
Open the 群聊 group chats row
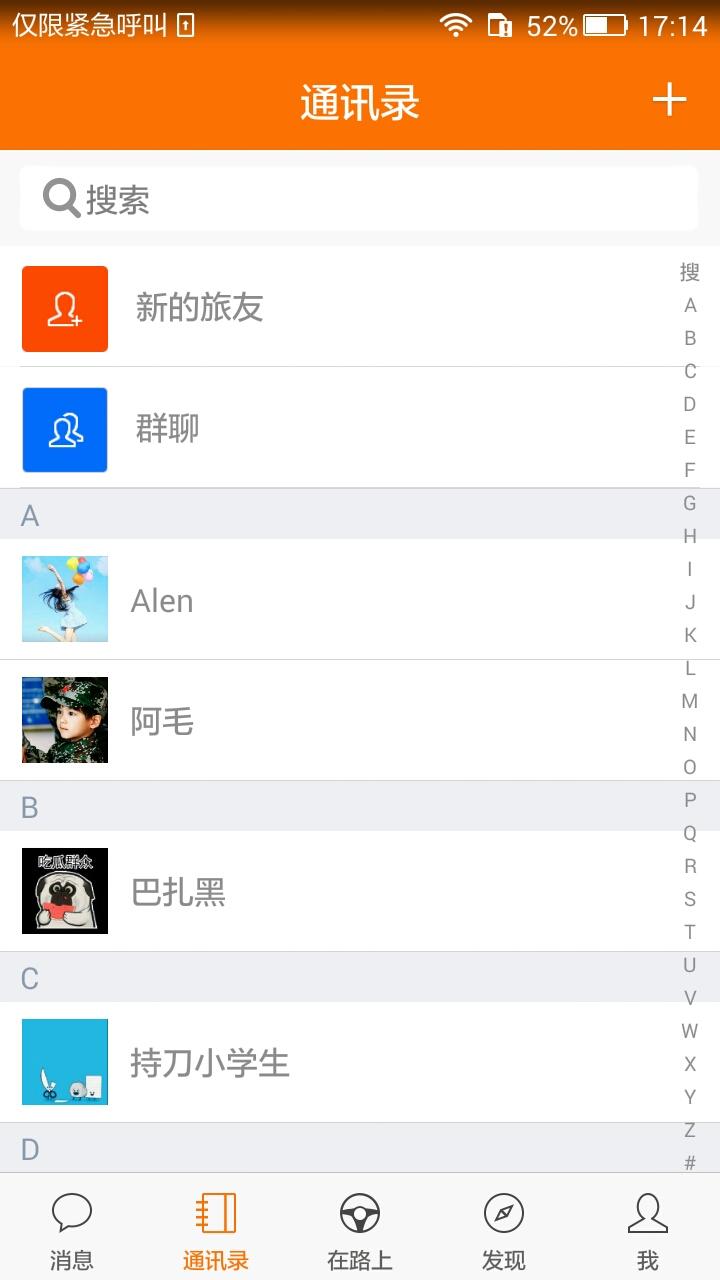[x=340, y=429]
